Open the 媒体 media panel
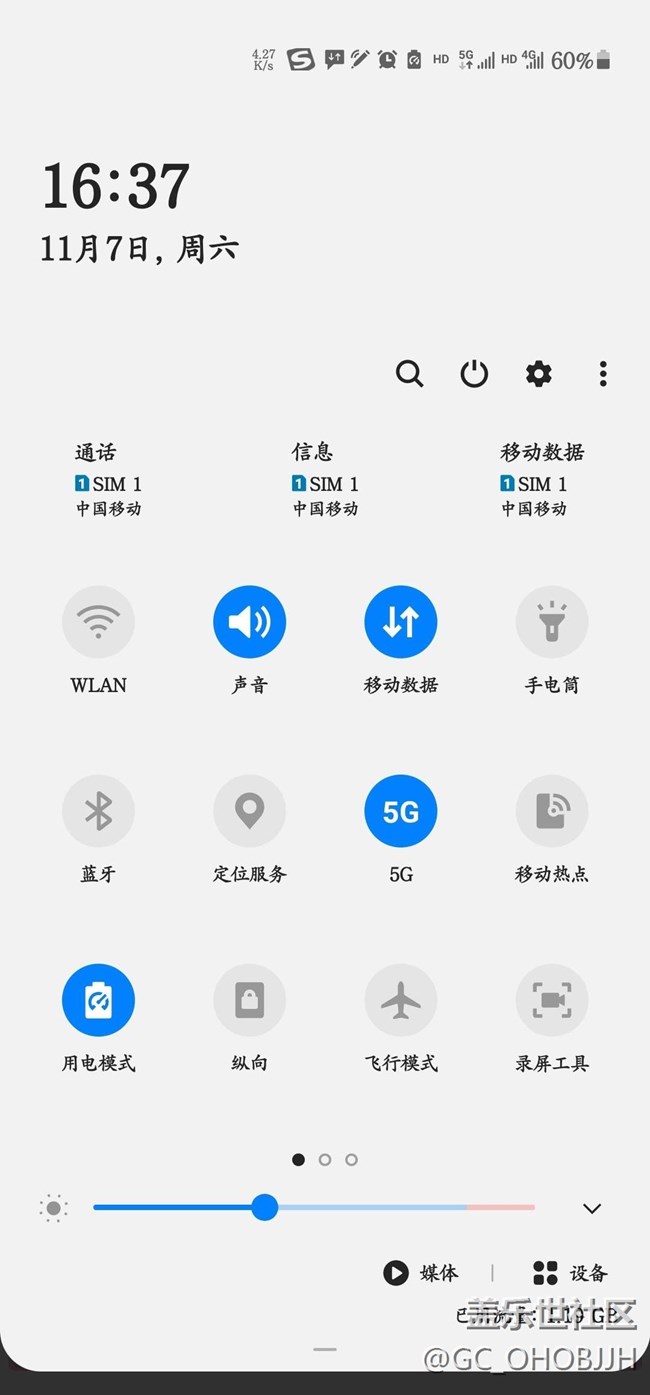This screenshot has width=650, height=1395. click(421, 1273)
